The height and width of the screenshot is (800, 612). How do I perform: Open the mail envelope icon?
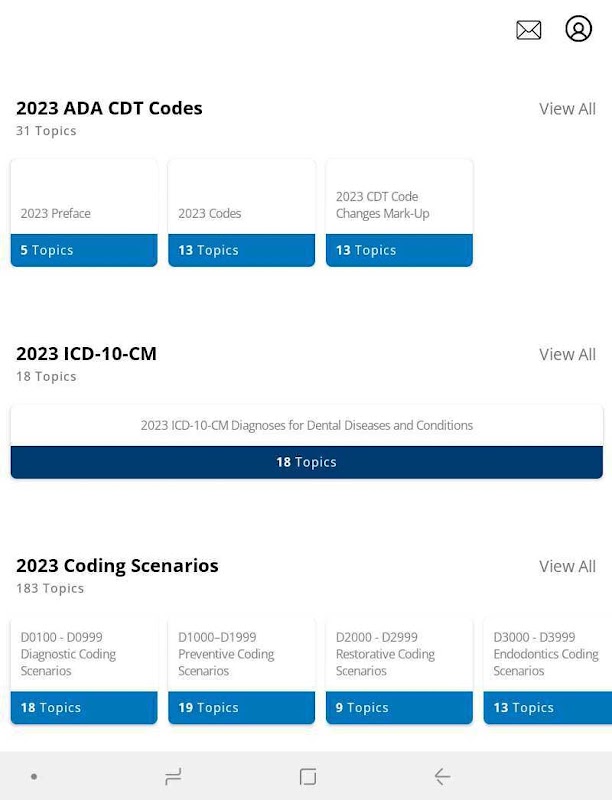528,30
